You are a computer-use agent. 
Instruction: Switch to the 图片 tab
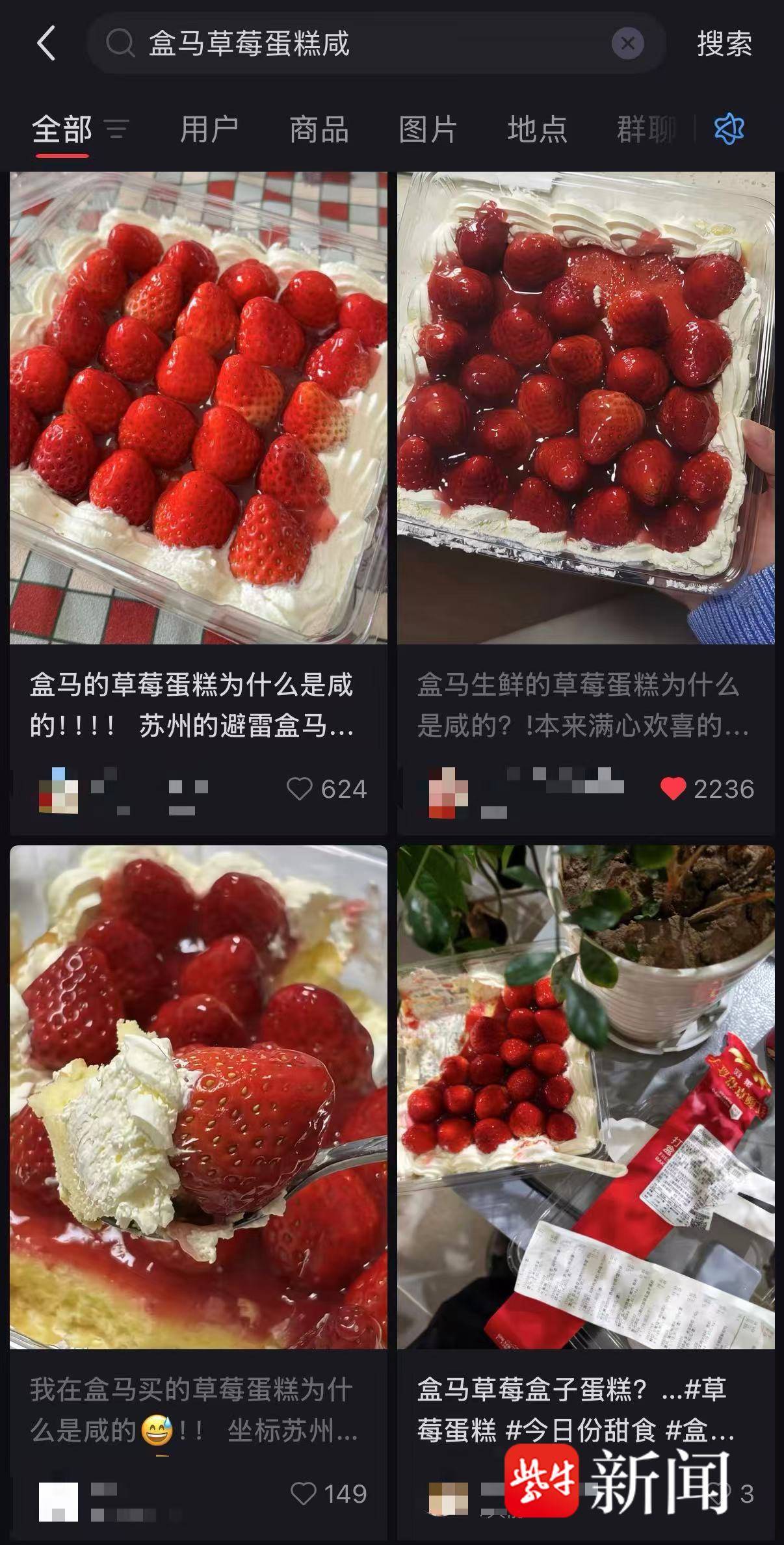coord(428,129)
